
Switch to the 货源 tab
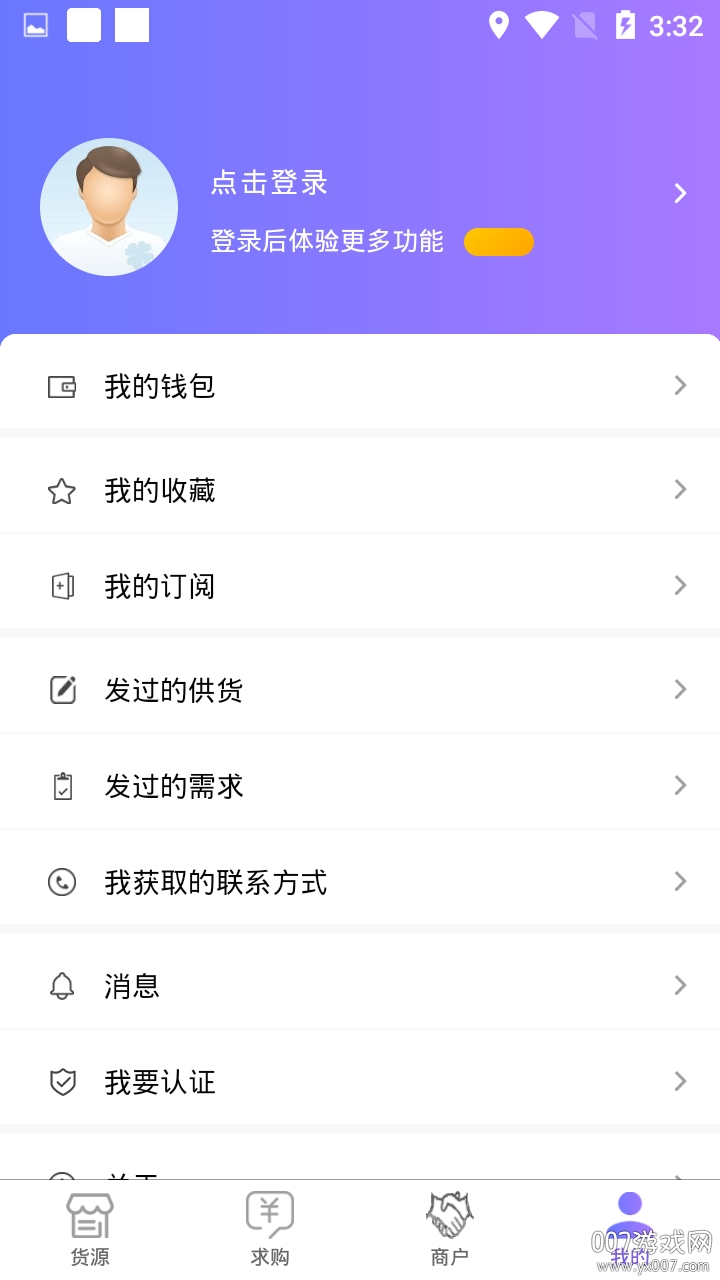pyautogui.click(x=90, y=1230)
